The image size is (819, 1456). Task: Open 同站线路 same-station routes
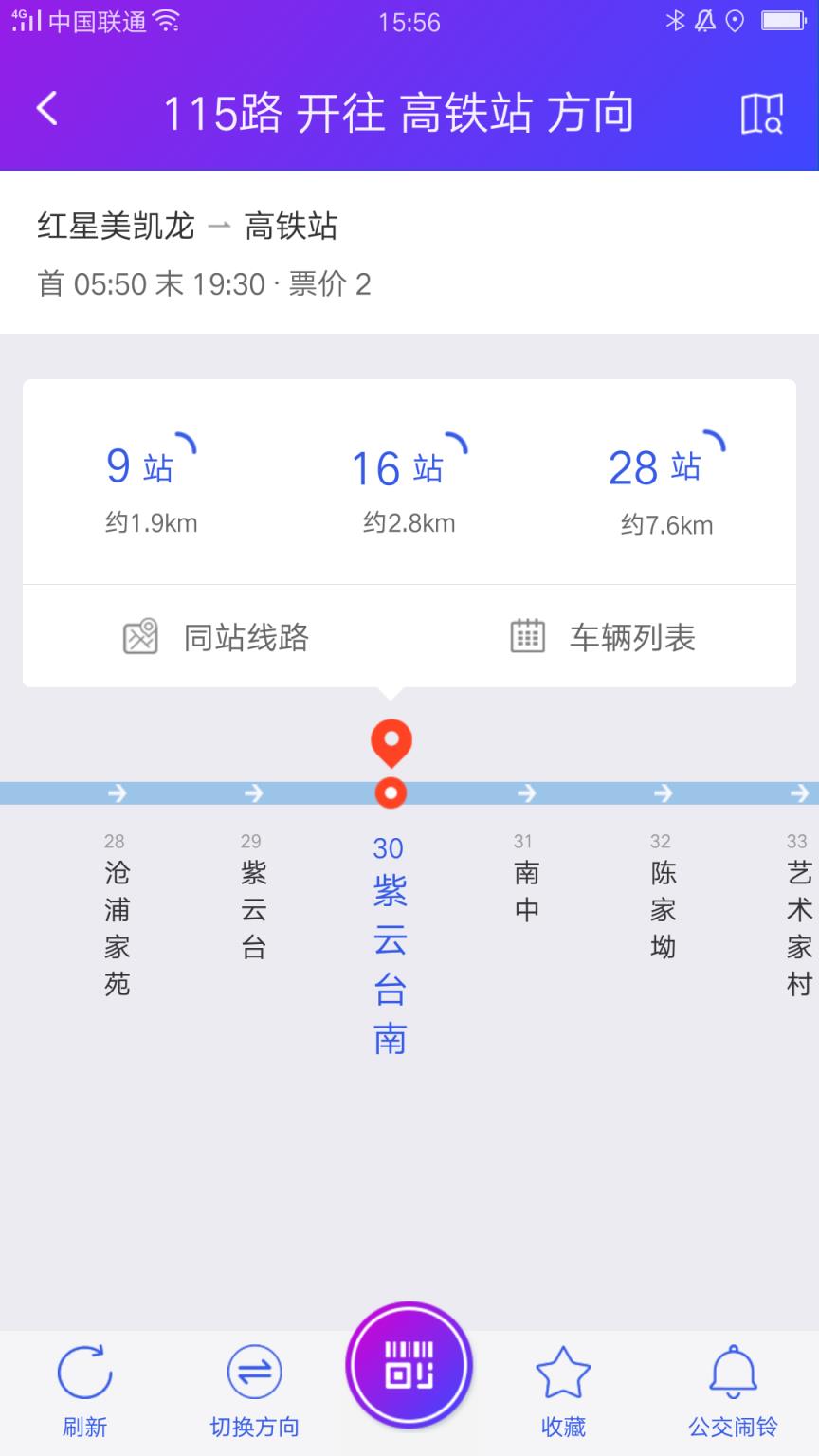[x=246, y=638]
